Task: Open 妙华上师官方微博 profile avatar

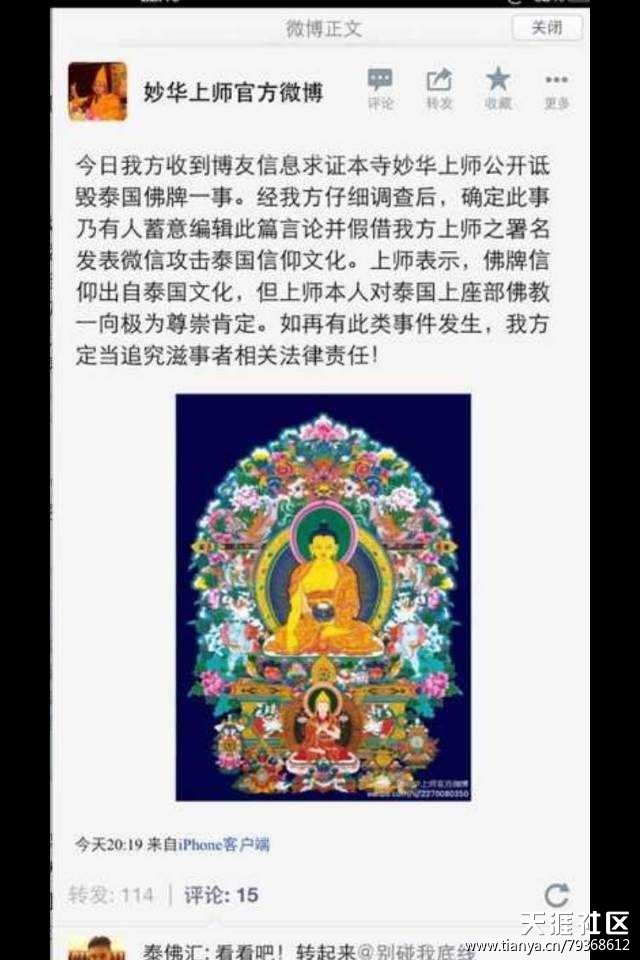Action: point(97,92)
